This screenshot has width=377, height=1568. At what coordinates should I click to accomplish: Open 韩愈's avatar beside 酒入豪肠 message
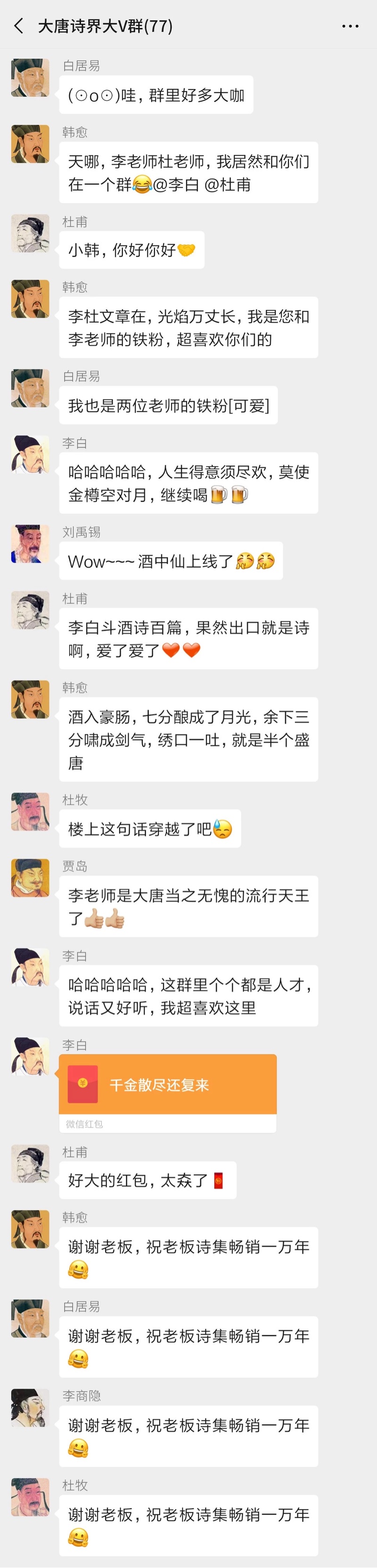30,699
